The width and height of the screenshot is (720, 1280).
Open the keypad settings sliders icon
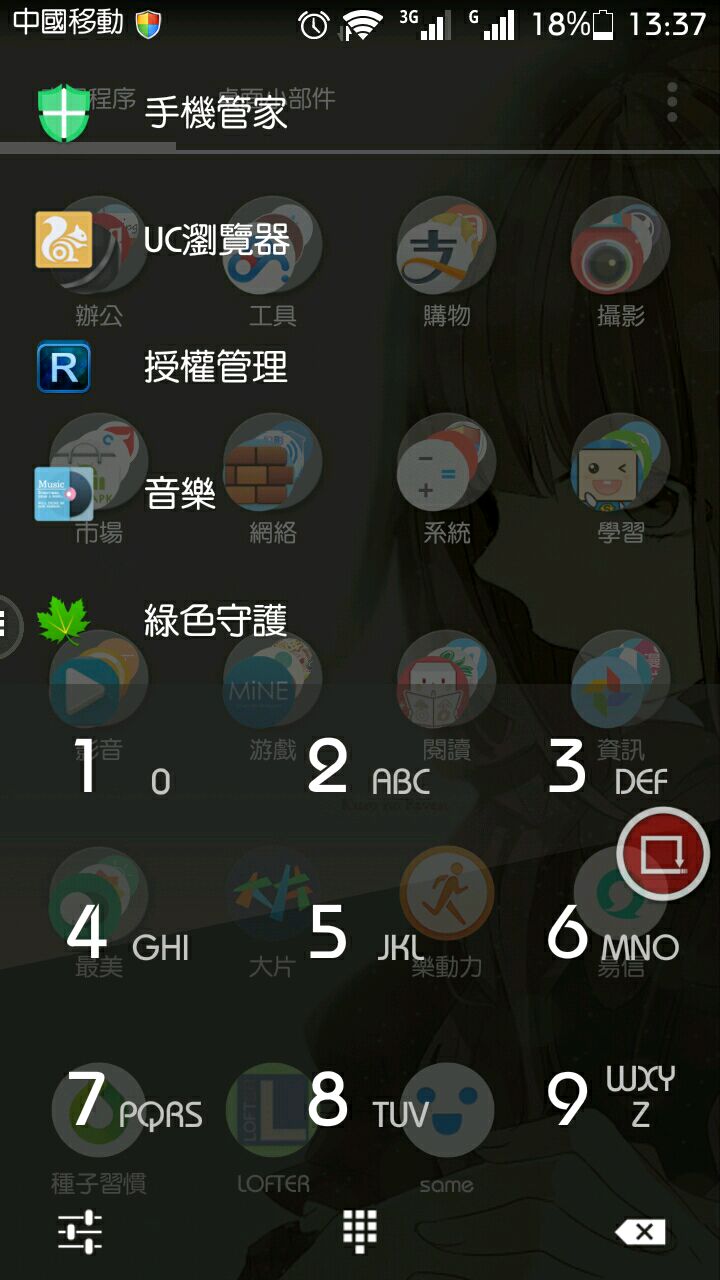(x=80, y=1232)
